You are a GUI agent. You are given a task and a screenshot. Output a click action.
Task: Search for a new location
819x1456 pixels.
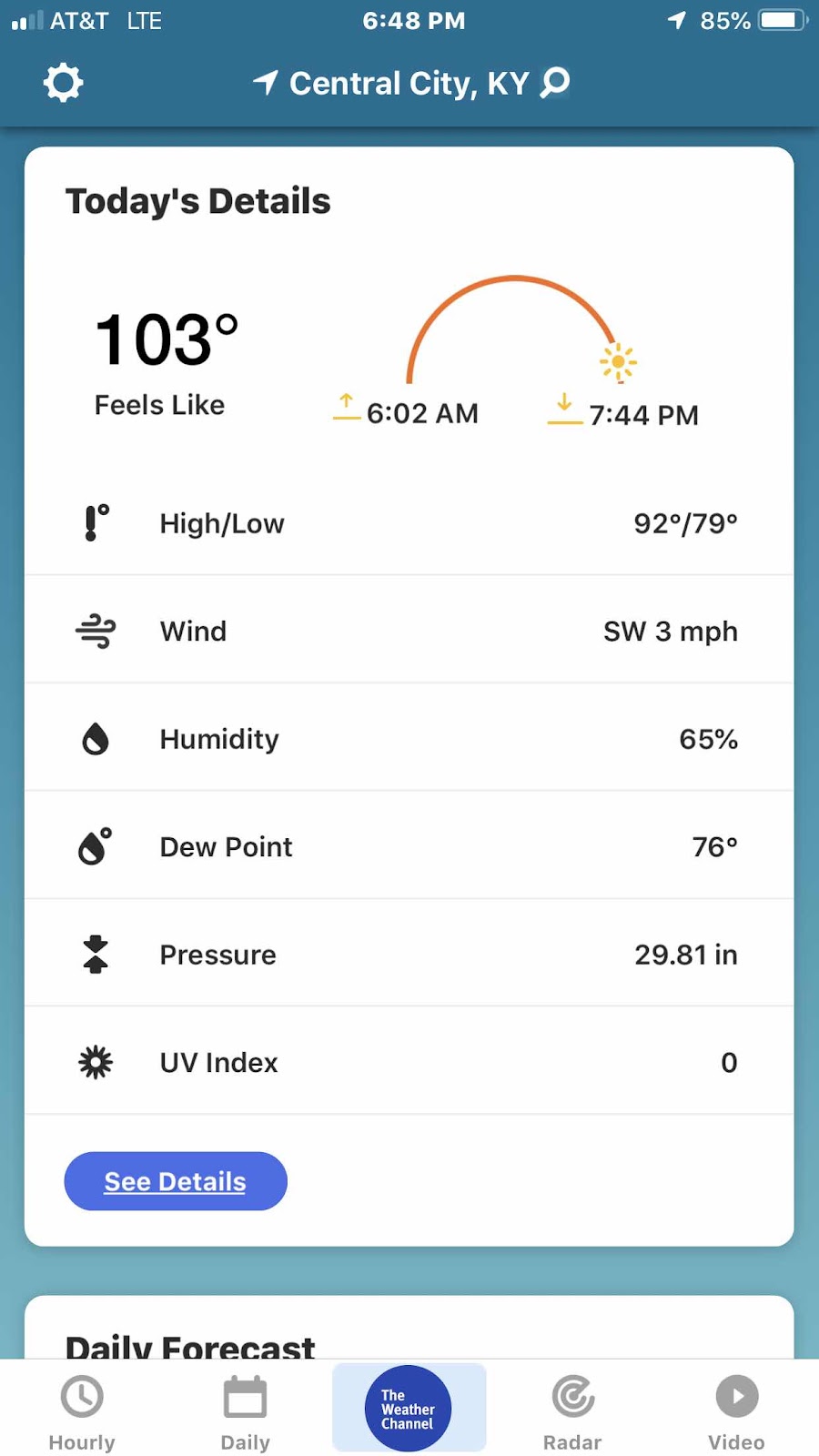pos(554,83)
